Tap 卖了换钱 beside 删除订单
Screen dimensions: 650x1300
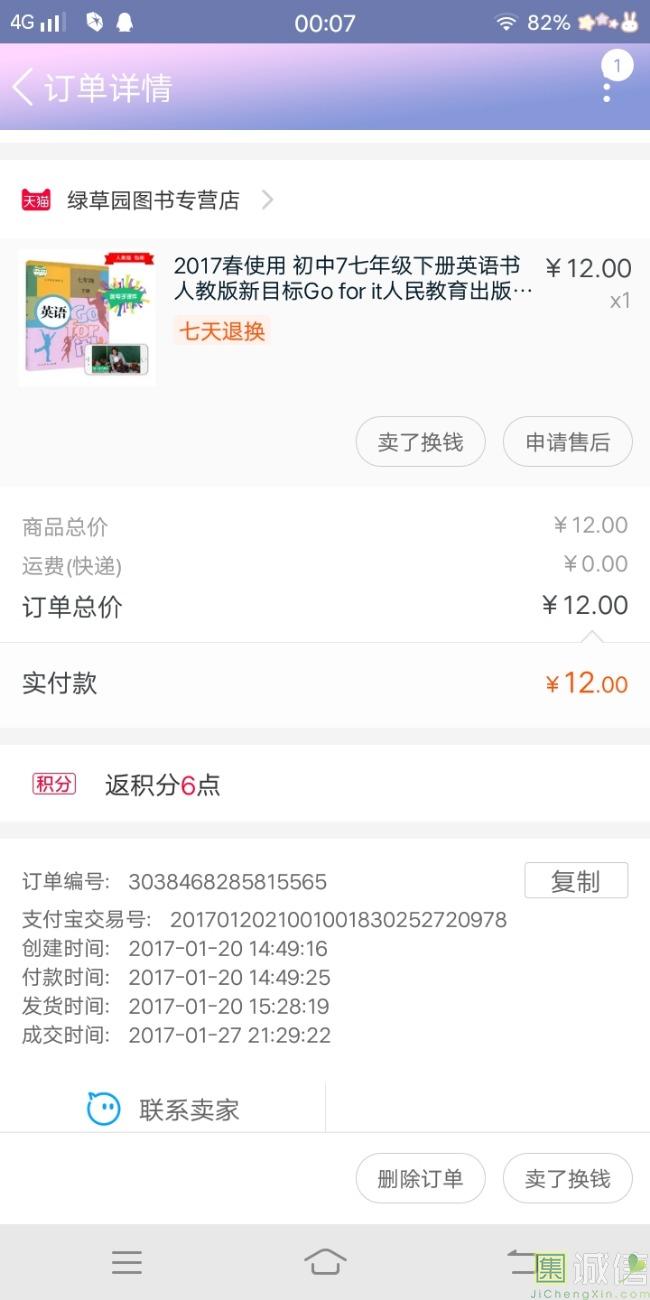click(567, 1178)
